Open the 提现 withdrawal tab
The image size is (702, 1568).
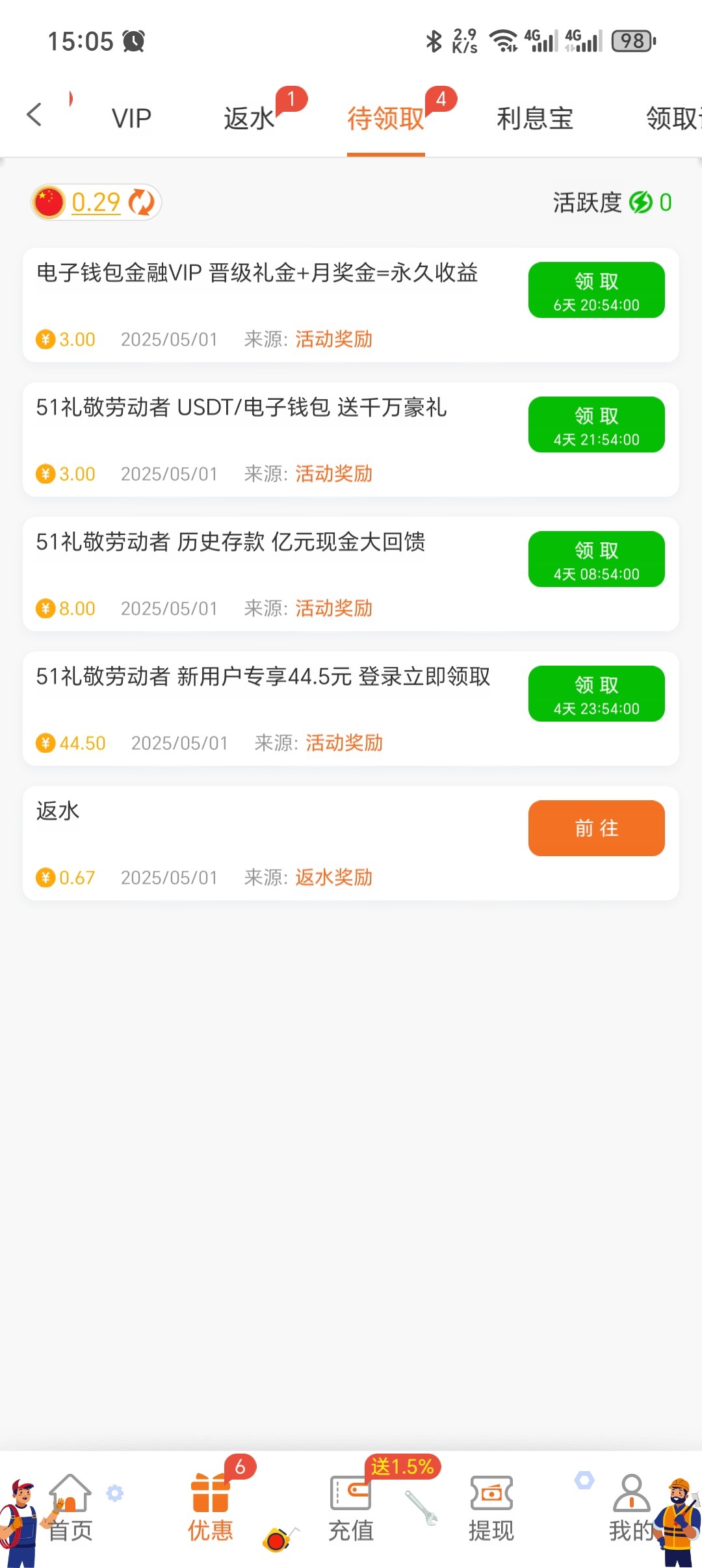click(x=491, y=1508)
